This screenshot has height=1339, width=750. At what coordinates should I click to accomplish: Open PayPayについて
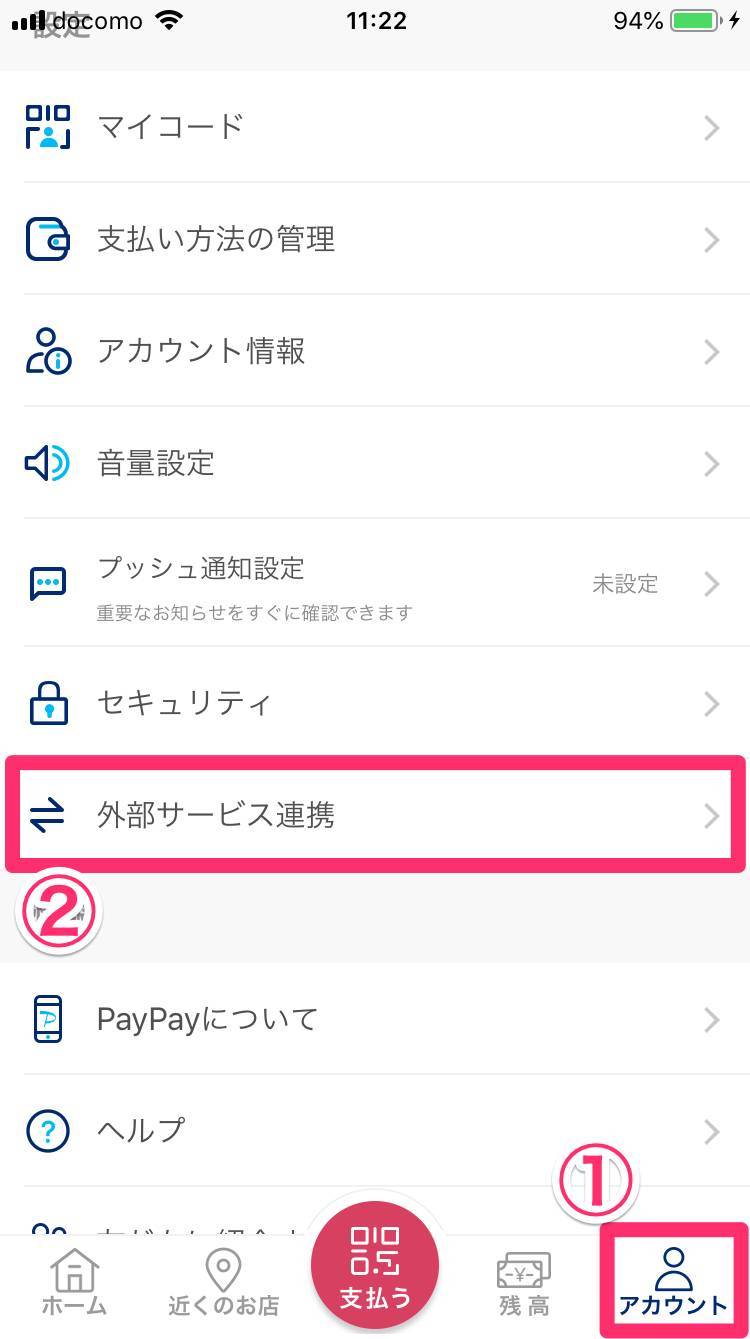[375, 1019]
